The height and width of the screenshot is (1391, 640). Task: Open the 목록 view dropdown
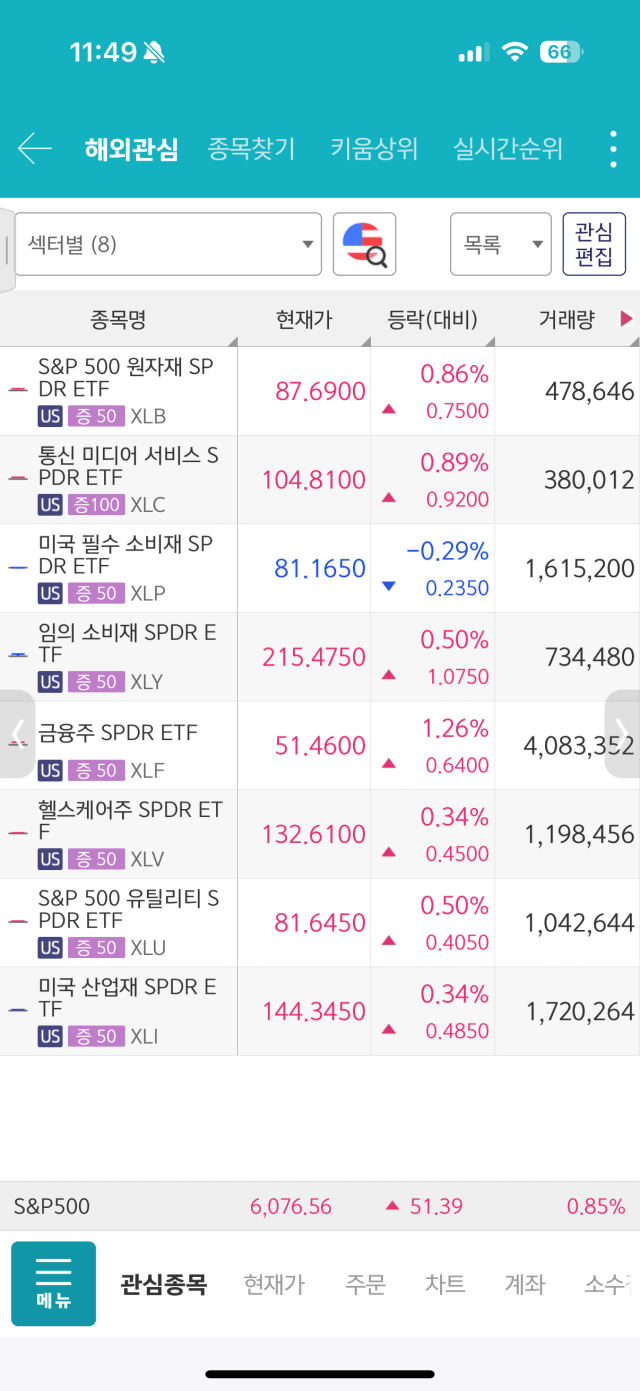500,244
